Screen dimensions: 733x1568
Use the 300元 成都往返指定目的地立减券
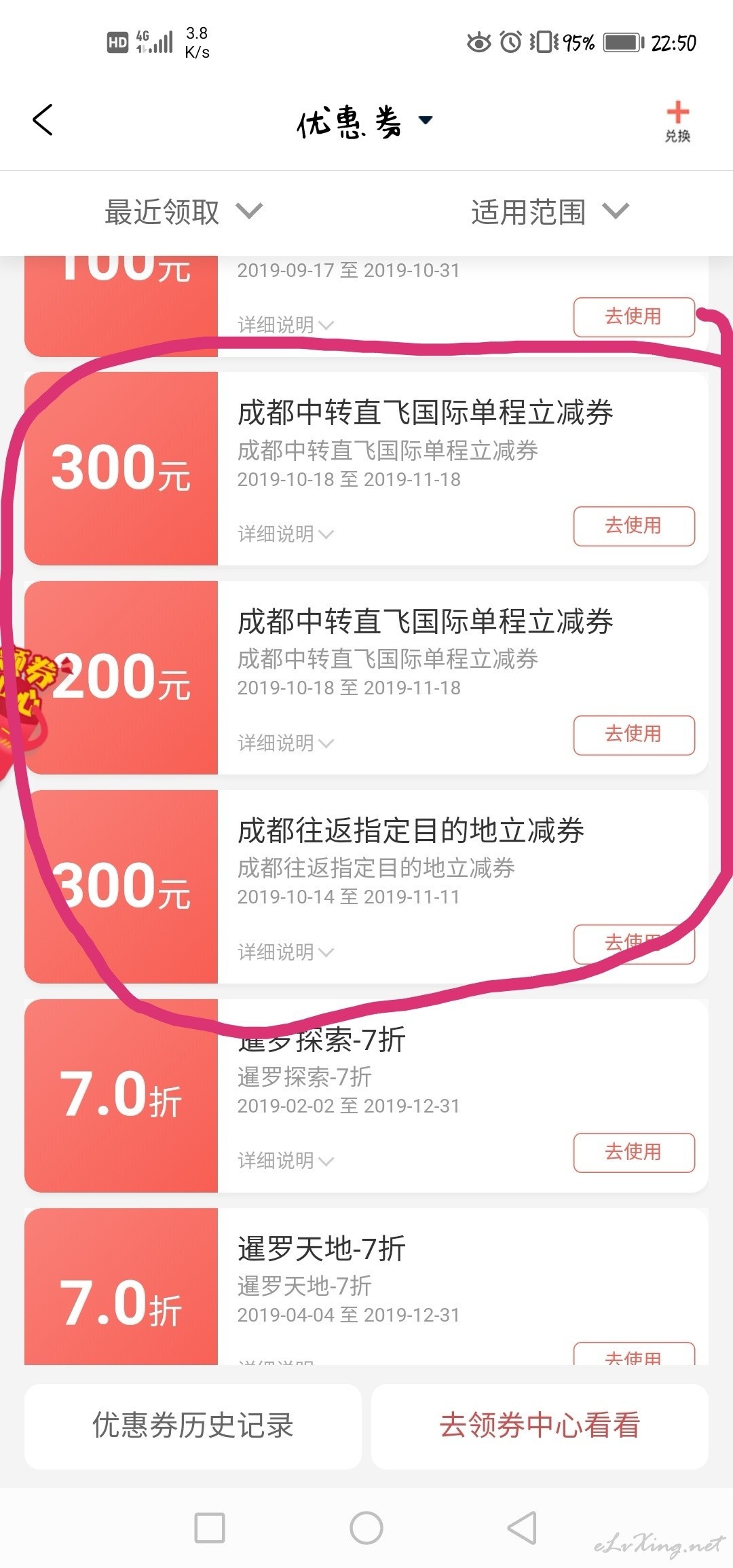[x=634, y=944]
